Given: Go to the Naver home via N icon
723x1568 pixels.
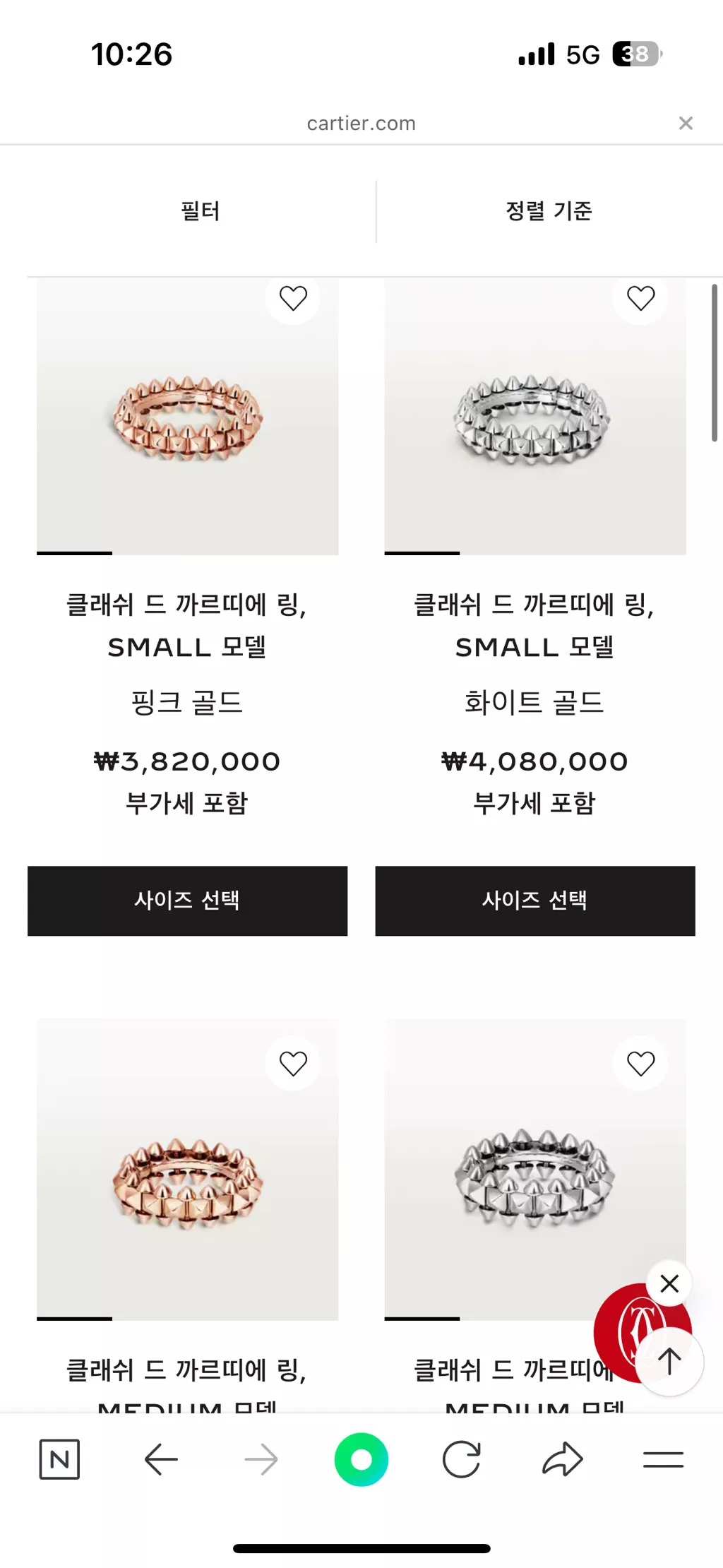Looking at the screenshot, I should coord(59,1459).
